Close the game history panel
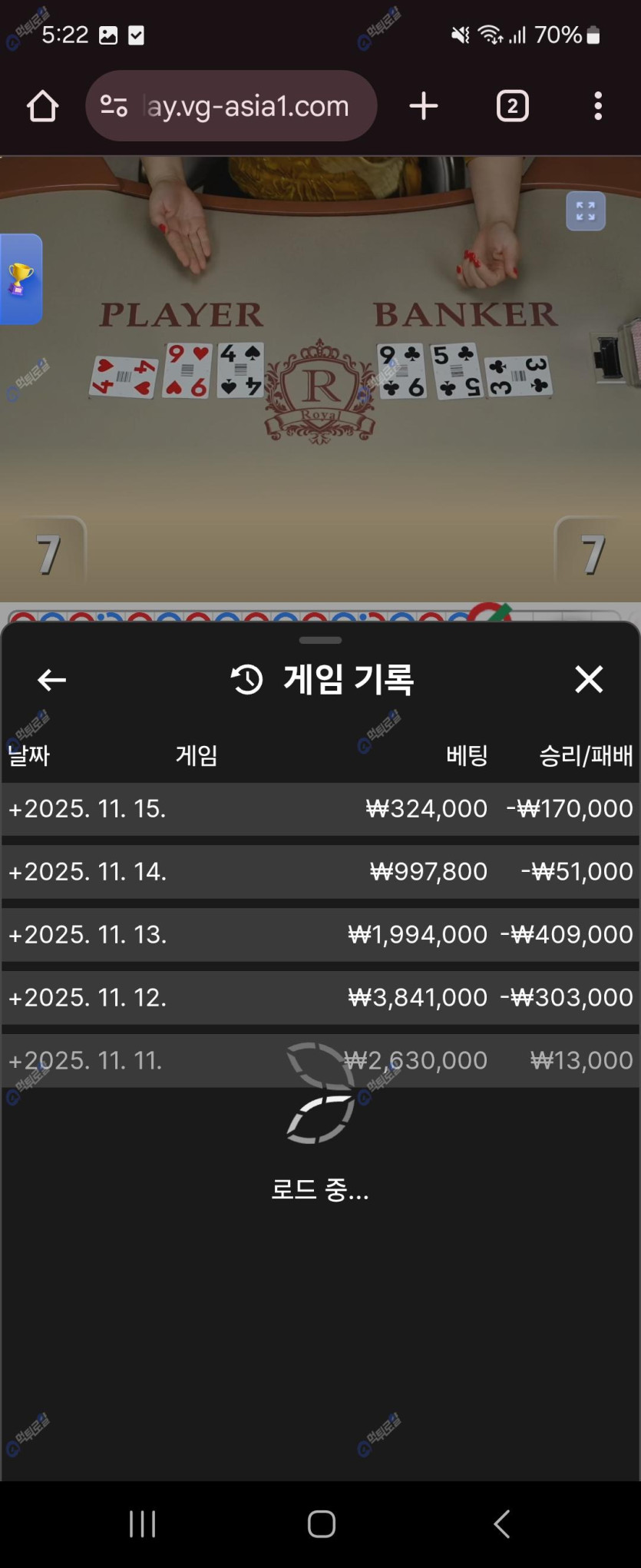The height and width of the screenshot is (1568, 641). [x=589, y=679]
